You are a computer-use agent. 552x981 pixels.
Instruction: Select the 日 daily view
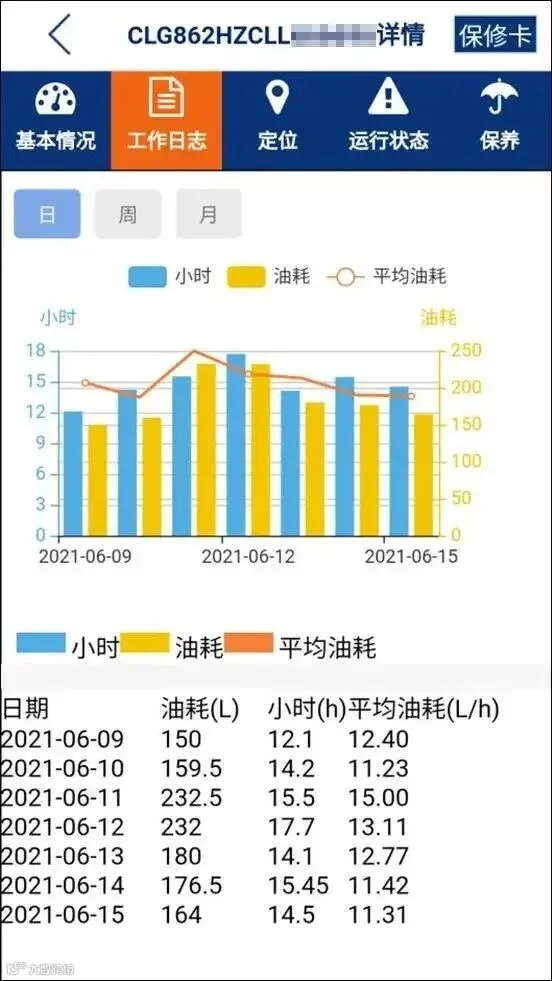tap(47, 214)
